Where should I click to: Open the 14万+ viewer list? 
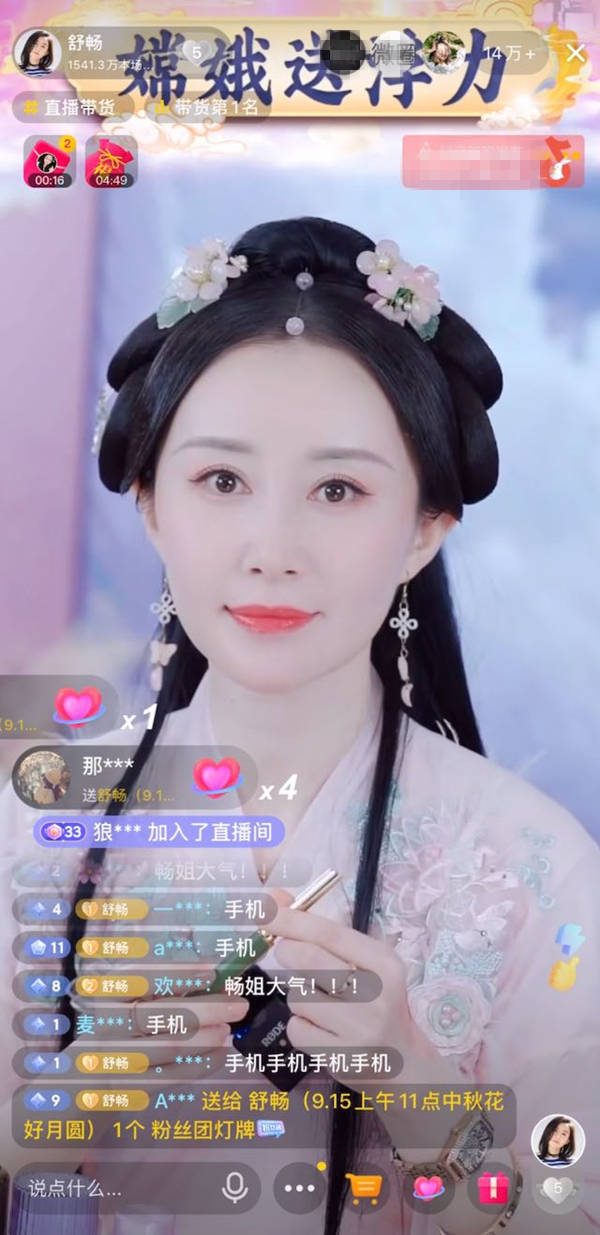(x=510, y=53)
